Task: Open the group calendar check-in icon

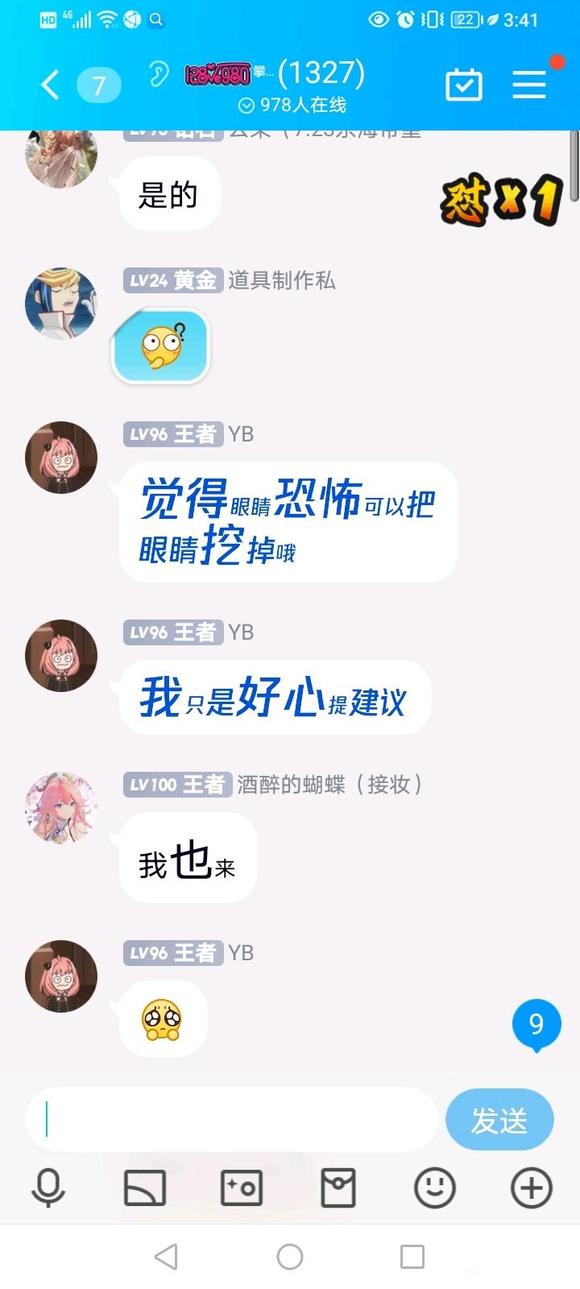Action: (x=464, y=84)
